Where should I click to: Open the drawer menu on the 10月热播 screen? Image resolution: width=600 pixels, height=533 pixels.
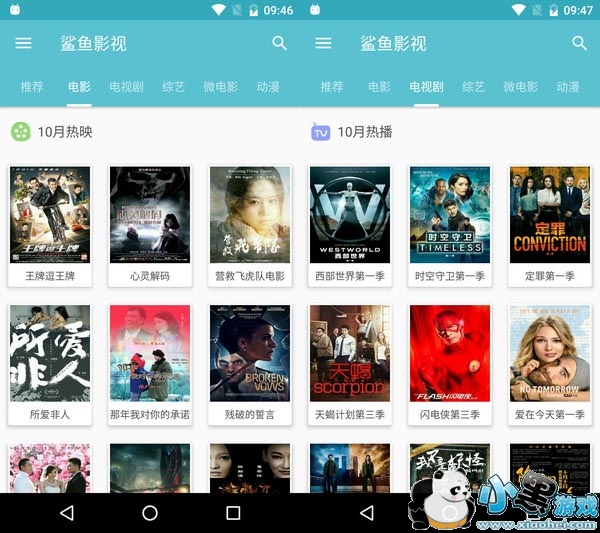(323, 43)
